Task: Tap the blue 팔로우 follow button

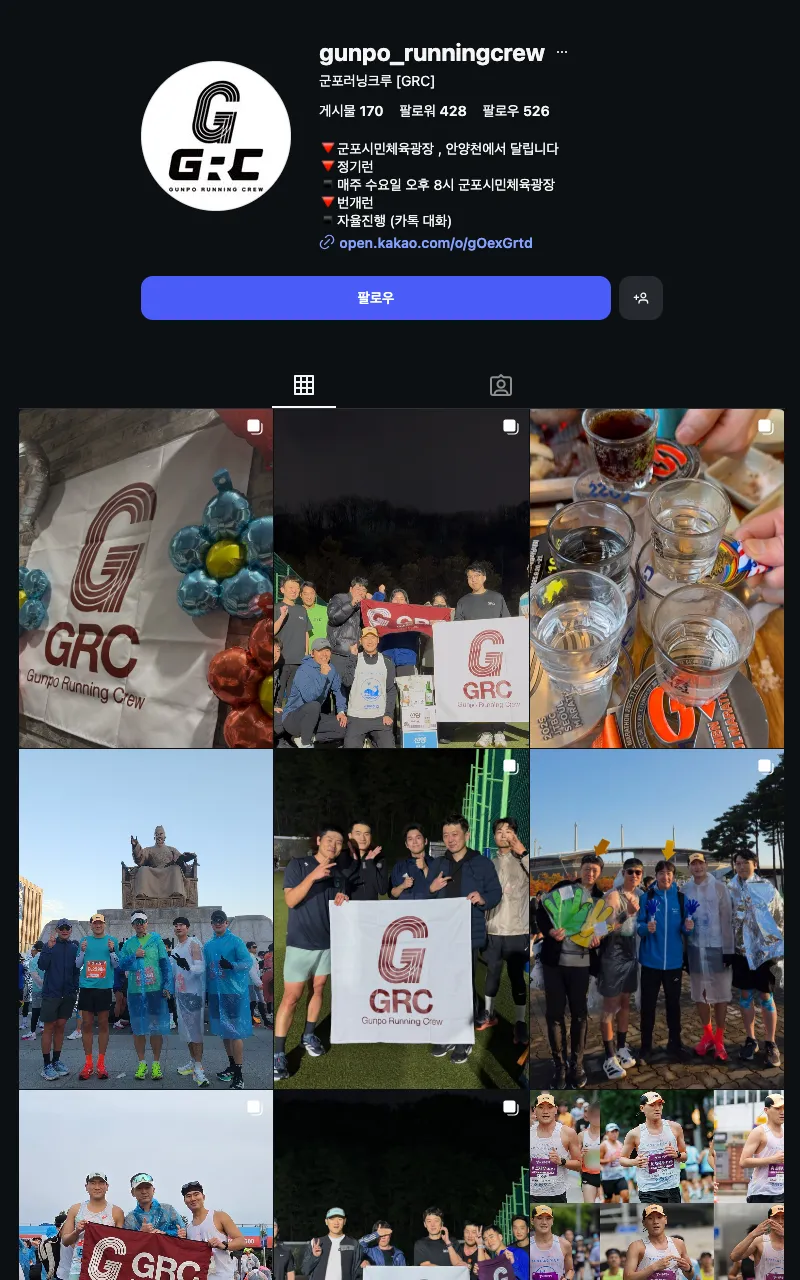Action: pos(375,298)
